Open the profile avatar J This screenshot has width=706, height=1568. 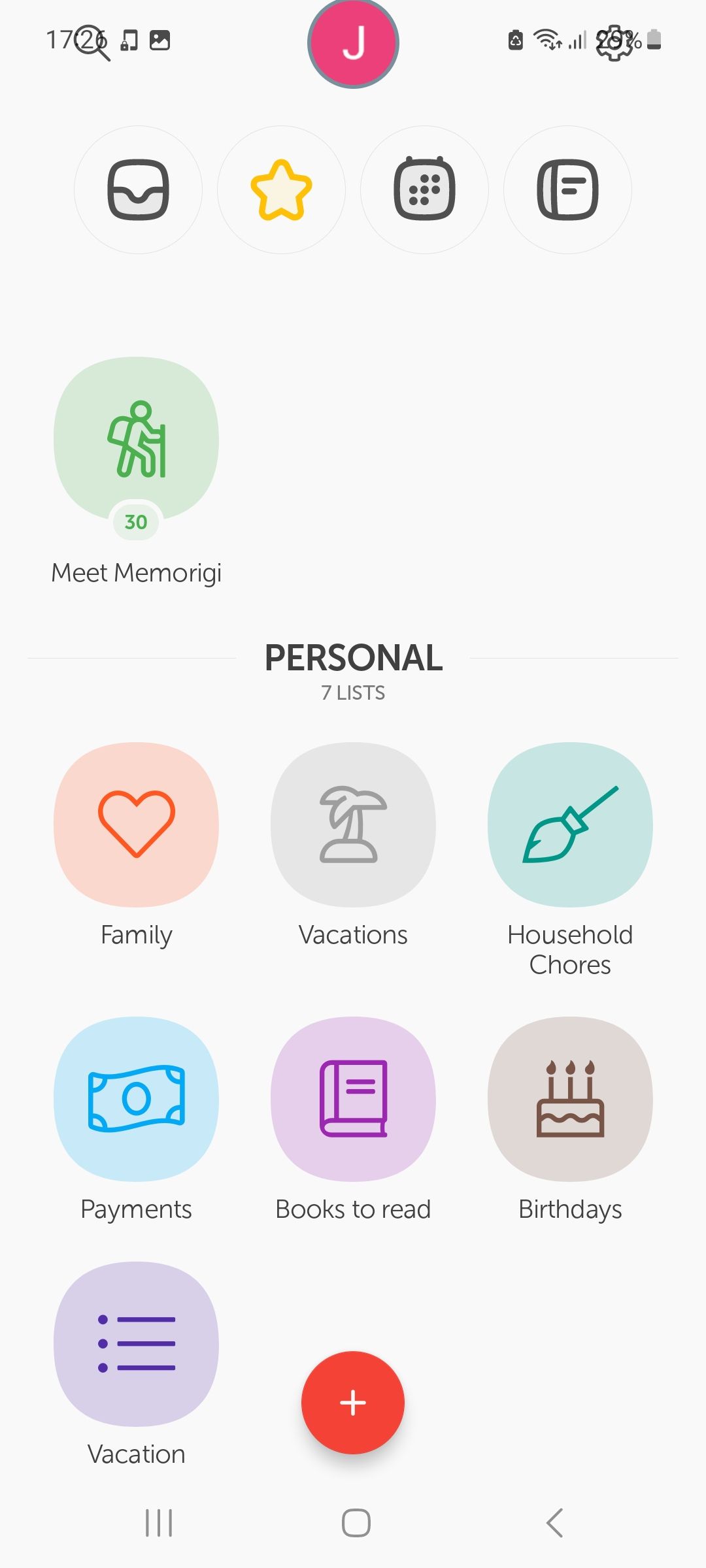click(x=353, y=43)
